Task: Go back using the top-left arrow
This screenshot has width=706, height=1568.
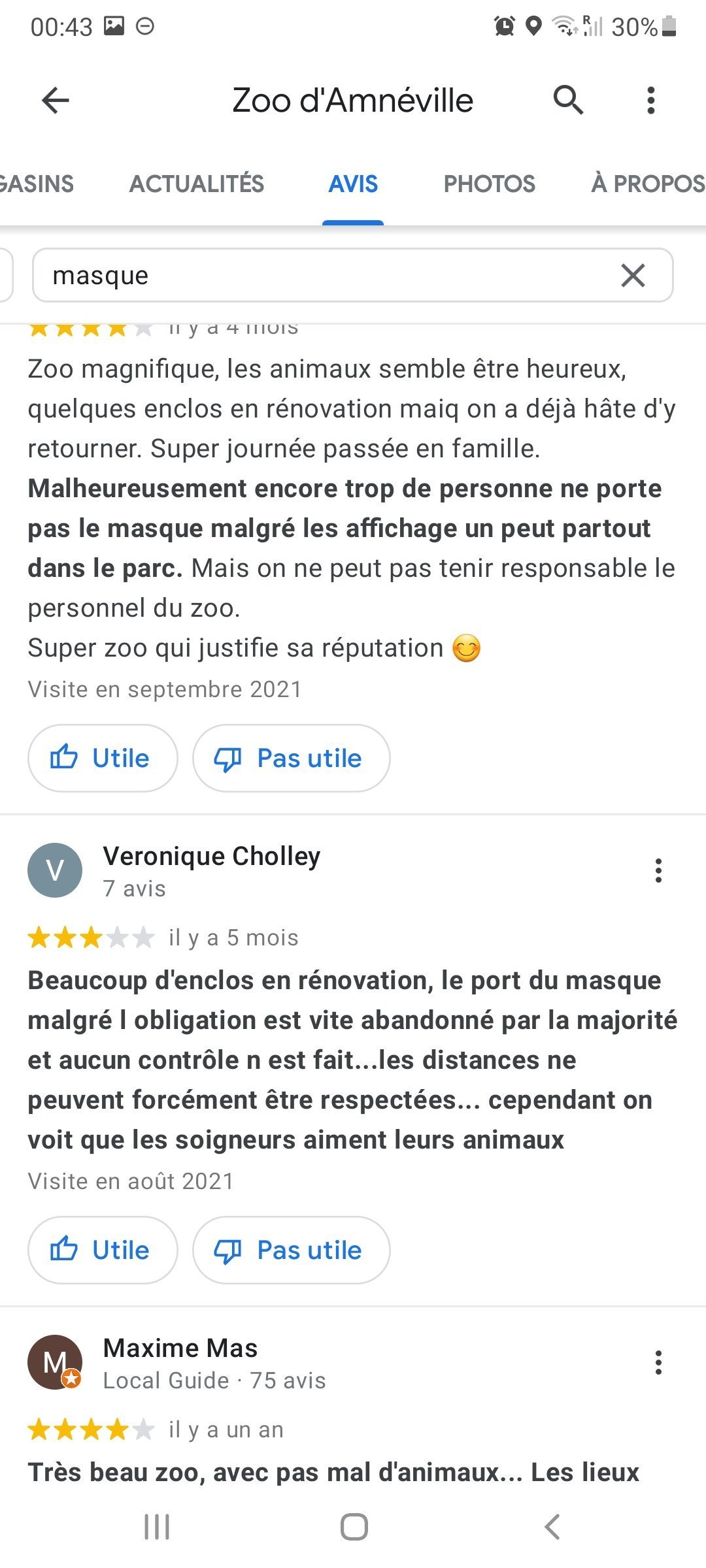Action: 56,101
